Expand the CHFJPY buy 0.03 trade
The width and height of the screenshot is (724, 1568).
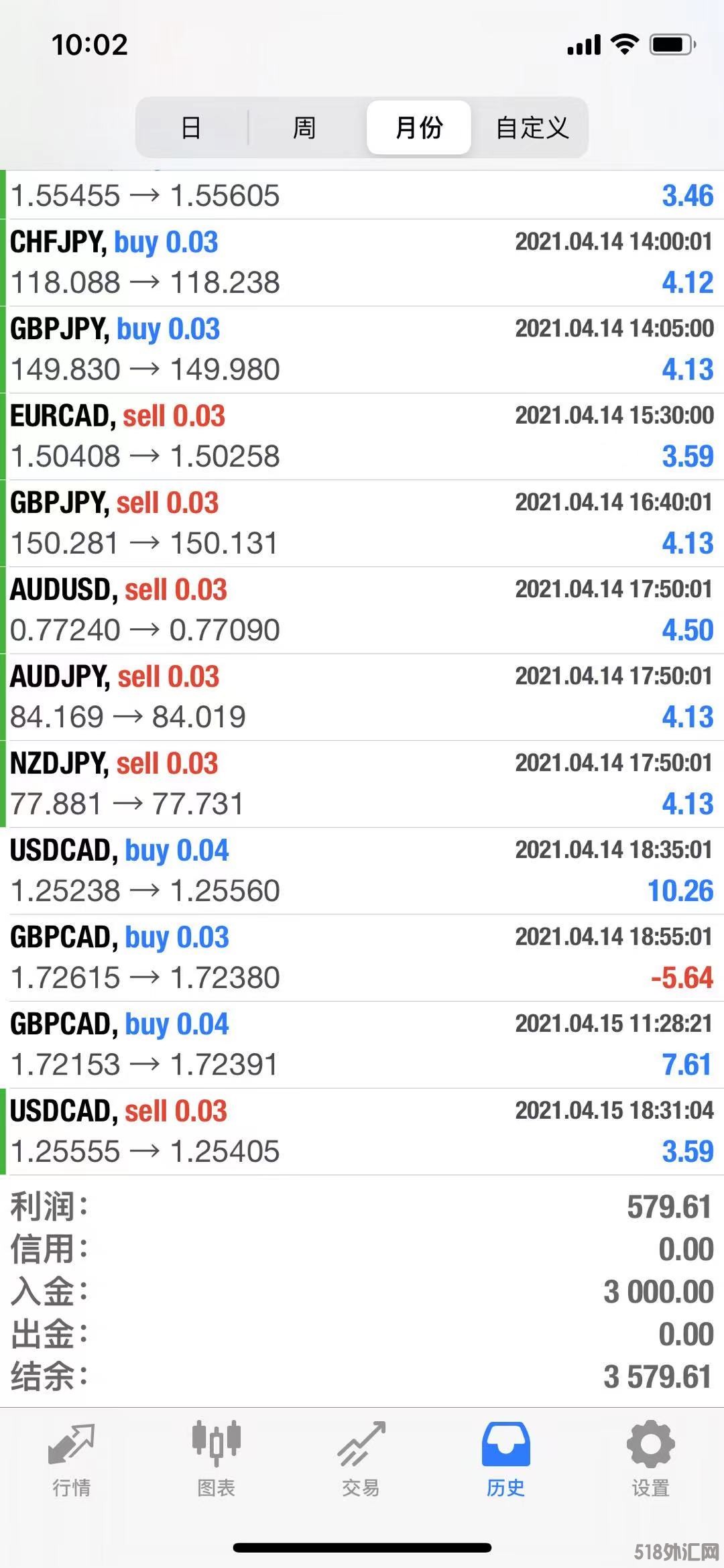(362, 263)
